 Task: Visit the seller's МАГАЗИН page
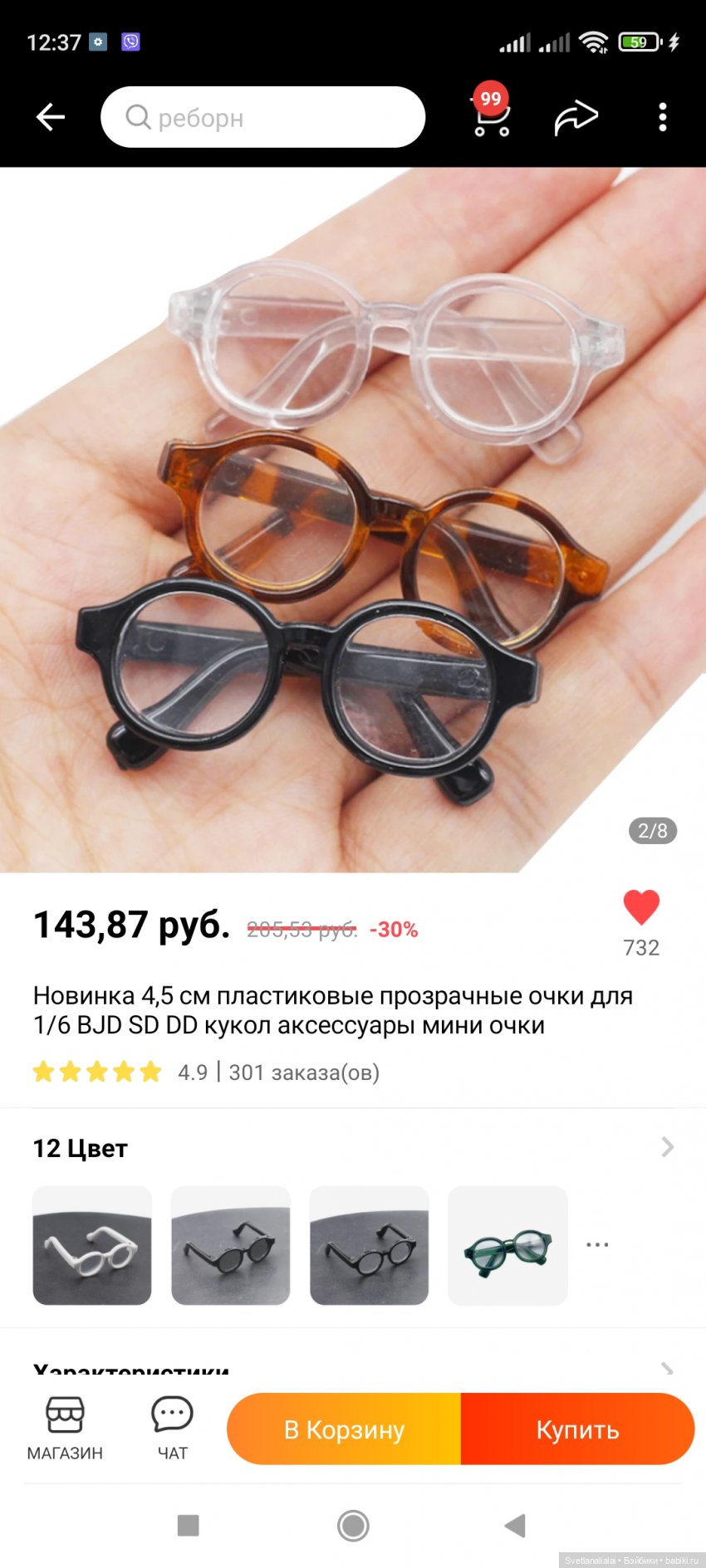coord(65,1428)
